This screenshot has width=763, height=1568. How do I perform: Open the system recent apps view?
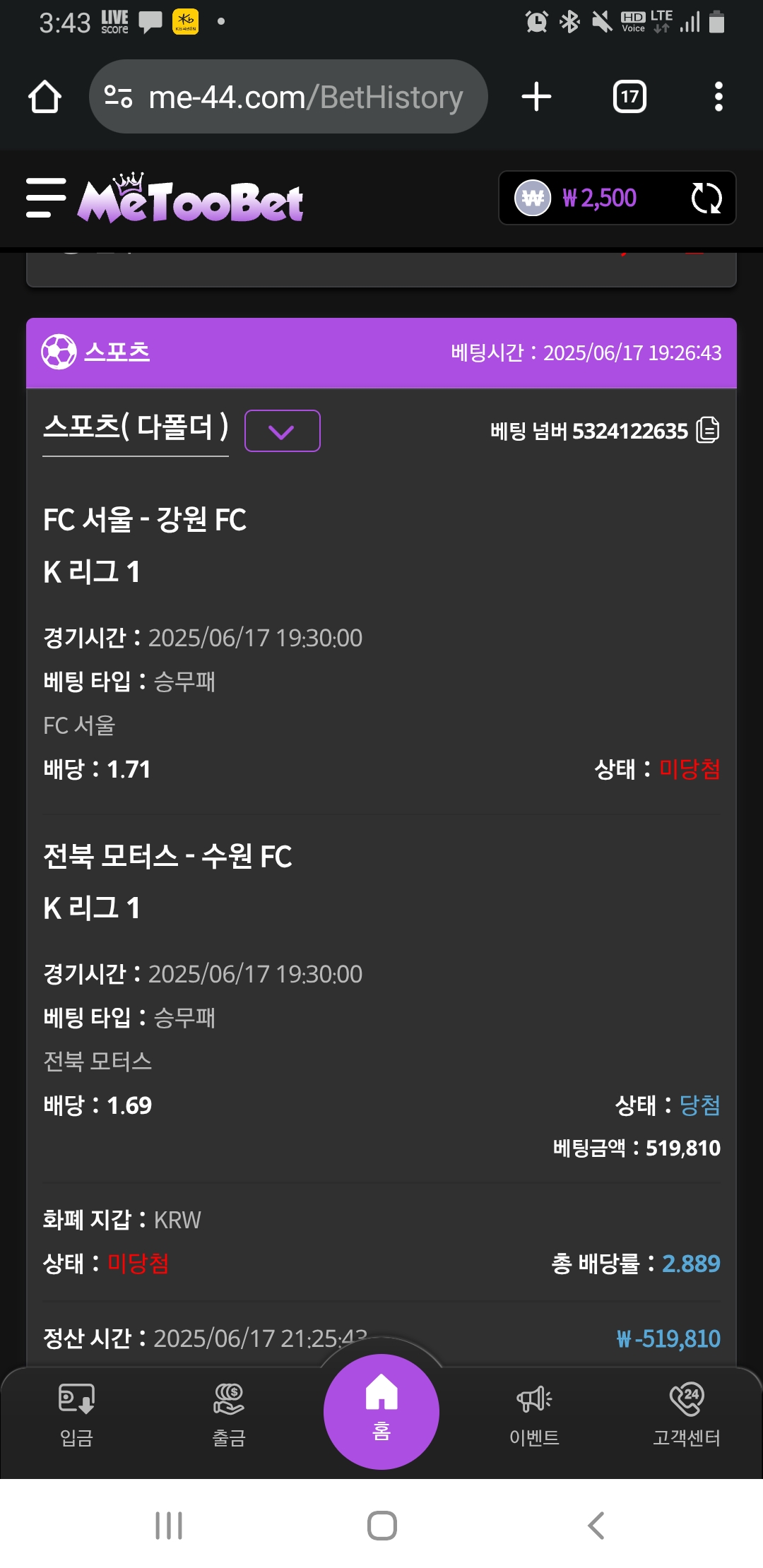169,1526
